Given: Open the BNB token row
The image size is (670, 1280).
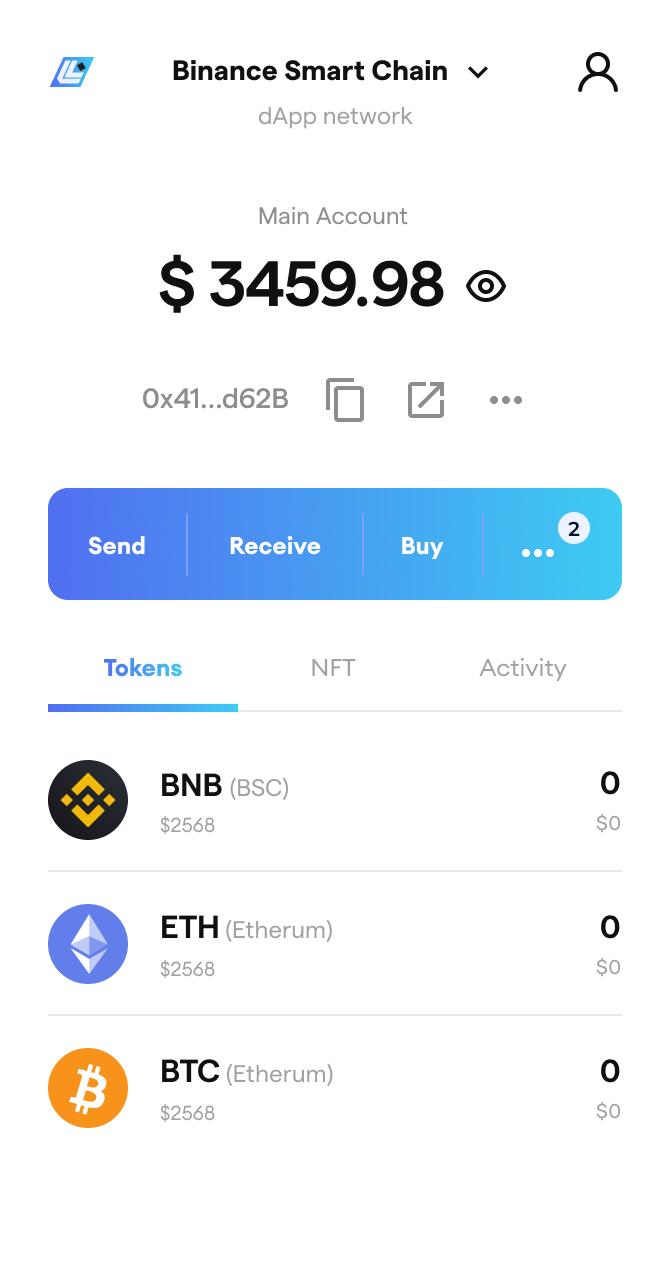Looking at the screenshot, I should click(x=335, y=800).
